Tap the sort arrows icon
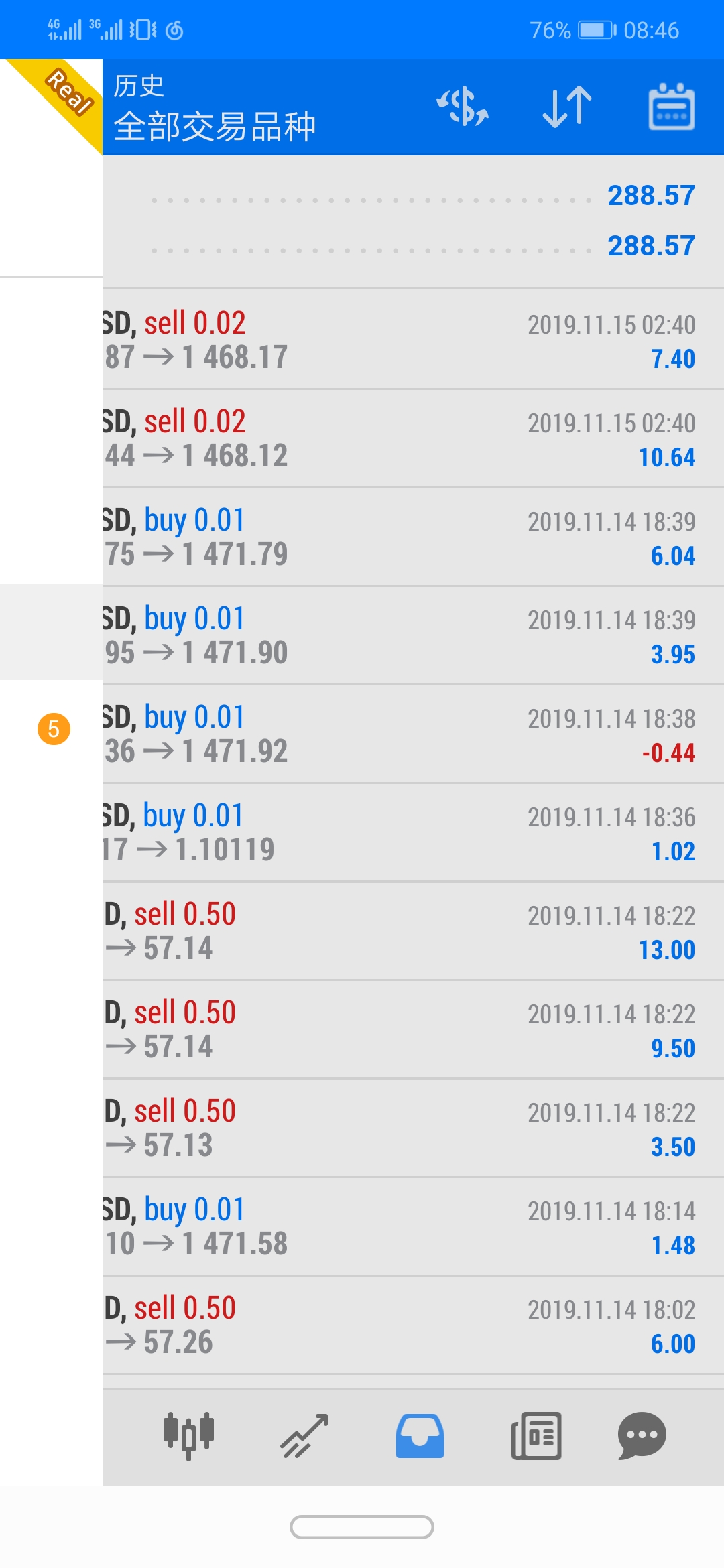 click(567, 107)
